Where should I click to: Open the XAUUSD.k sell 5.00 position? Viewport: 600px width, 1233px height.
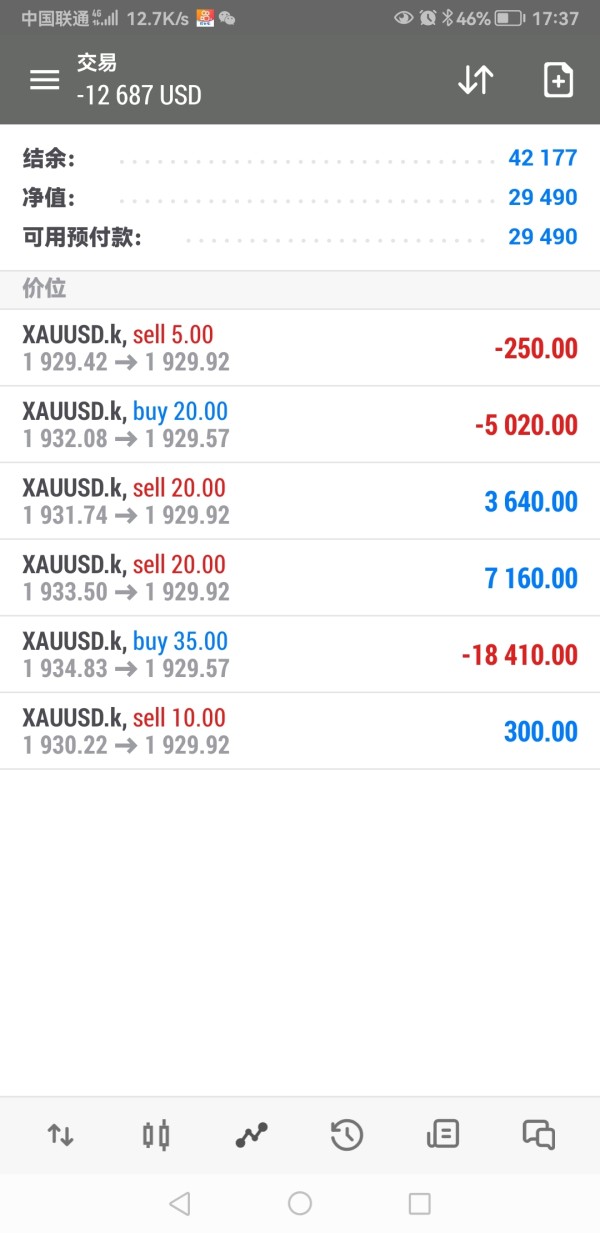click(x=300, y=348)
